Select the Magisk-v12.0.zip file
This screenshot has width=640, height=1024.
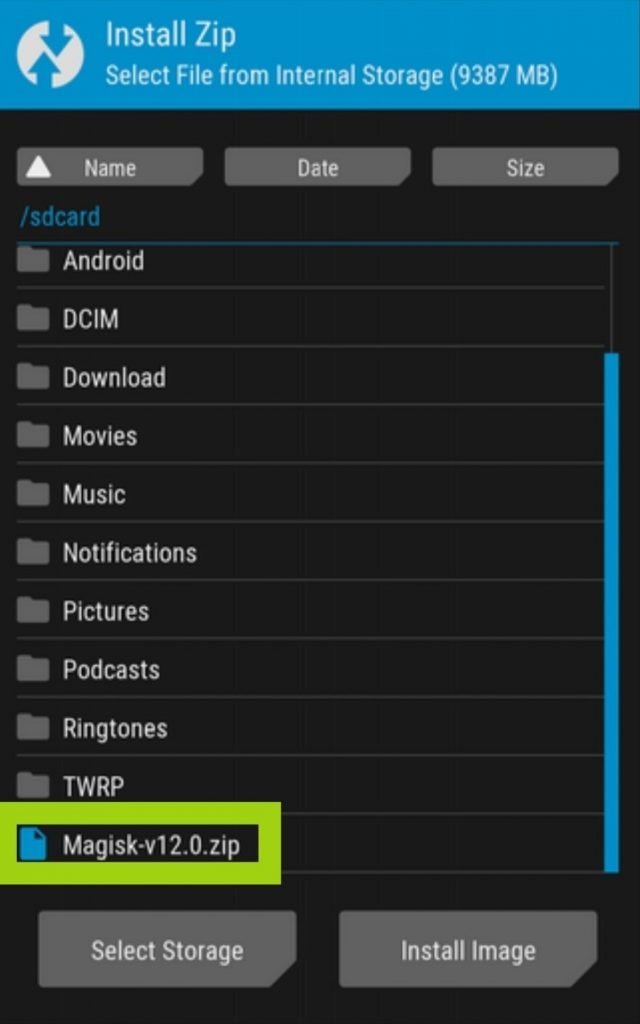310,844
